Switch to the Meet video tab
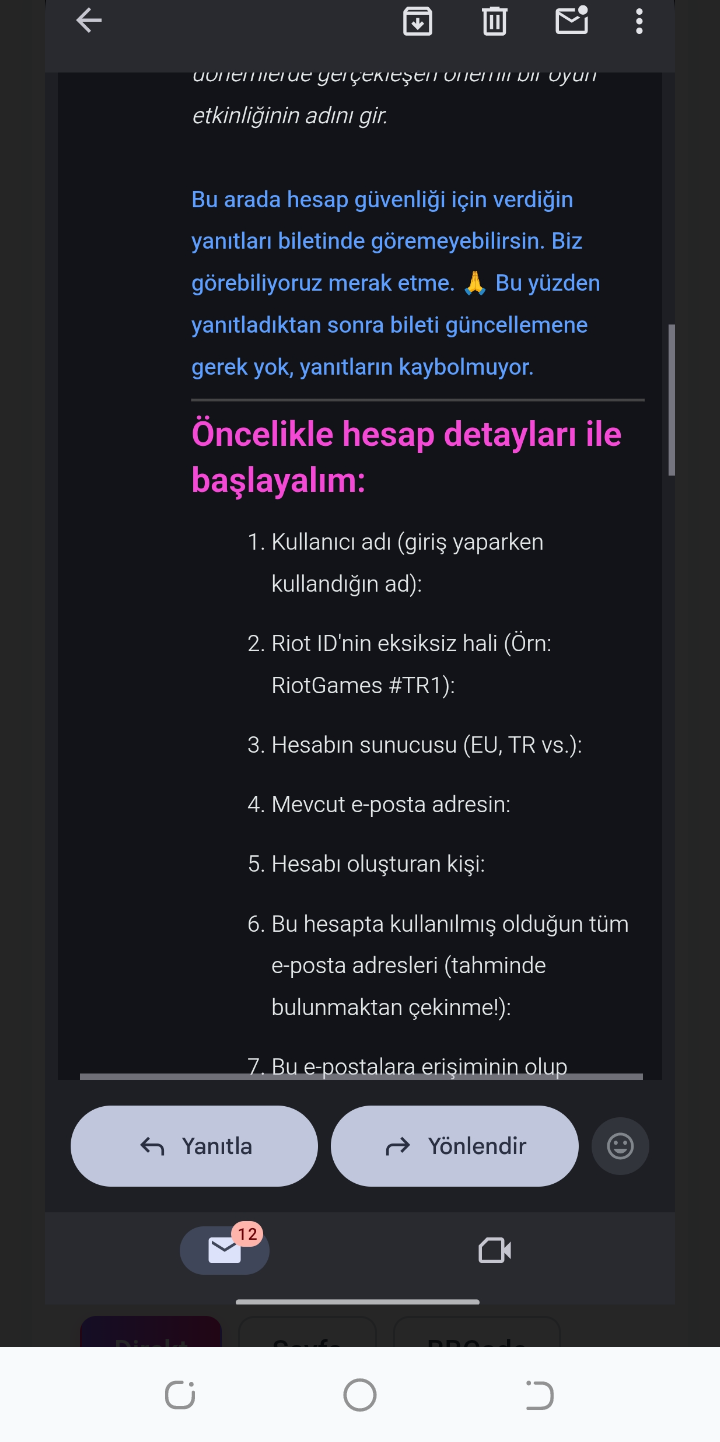This screenshot has height=1442, width=720. coord(495,1250)
